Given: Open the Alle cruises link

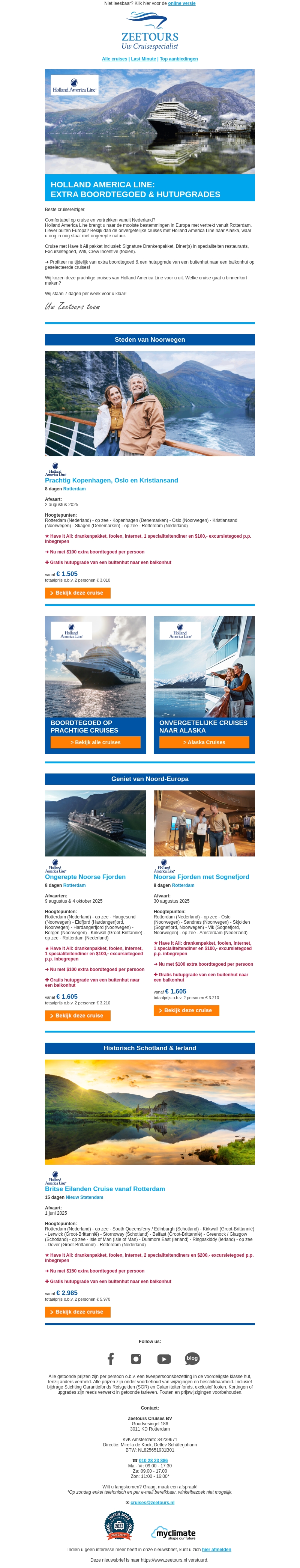Looking at the screenshot, I should click(114, 59).
